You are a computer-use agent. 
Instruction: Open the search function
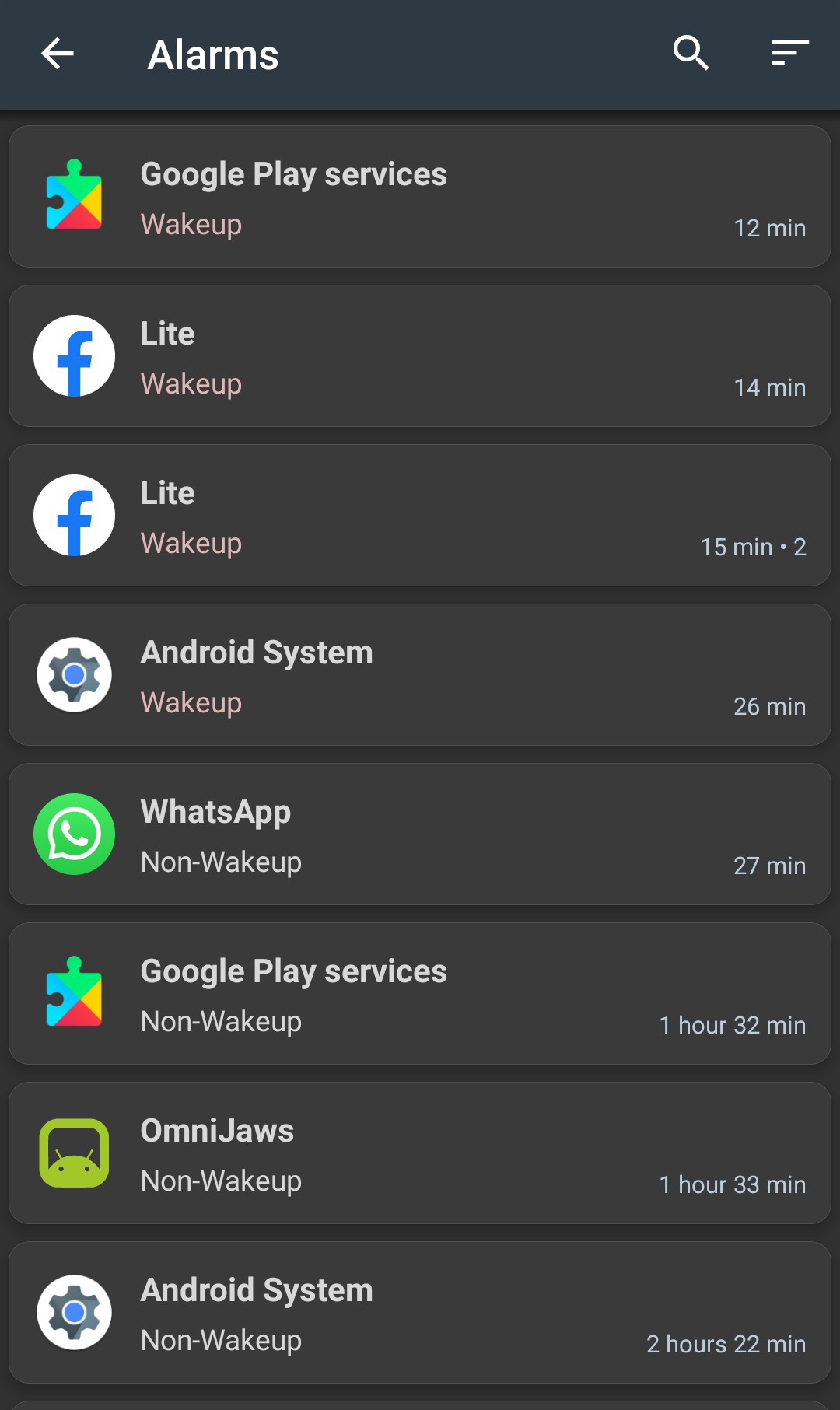[691, 53]
